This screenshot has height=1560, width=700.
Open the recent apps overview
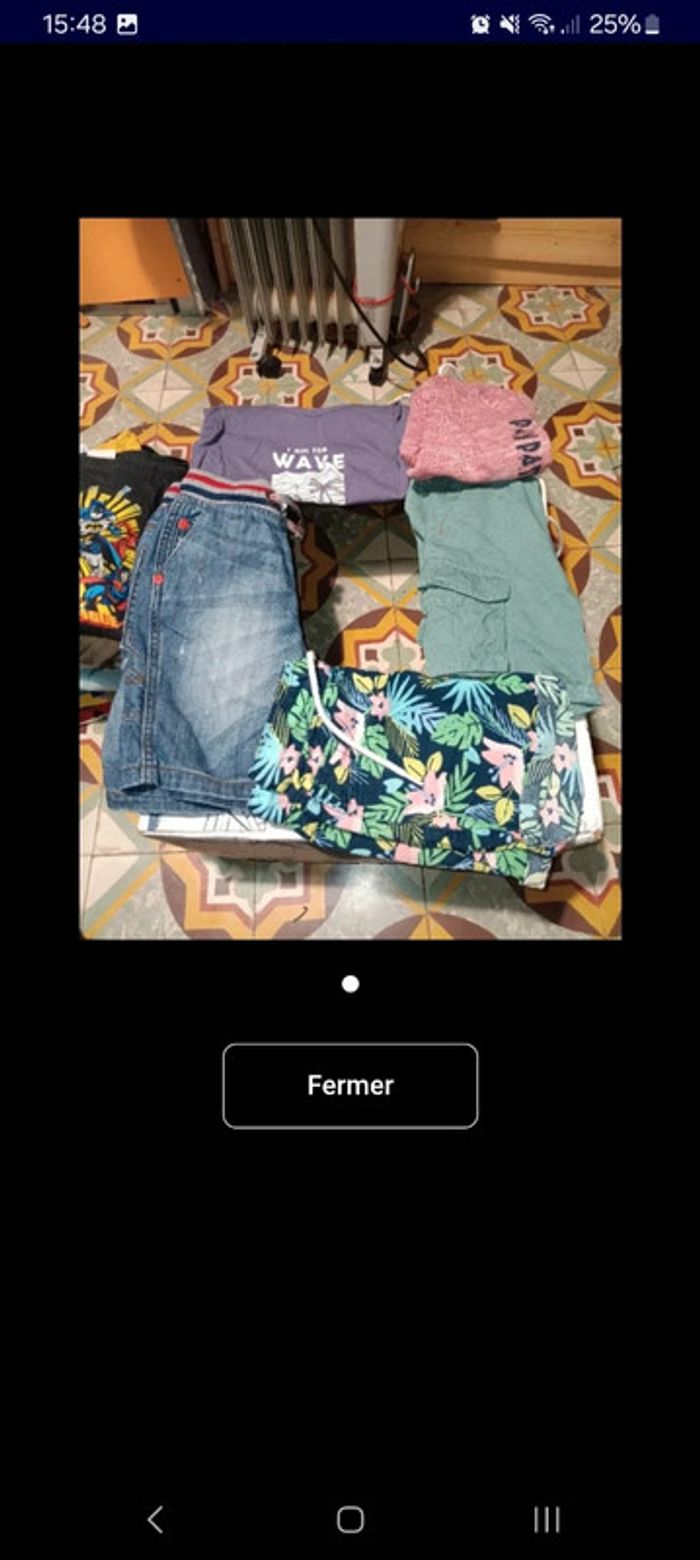coord(546,1520)
